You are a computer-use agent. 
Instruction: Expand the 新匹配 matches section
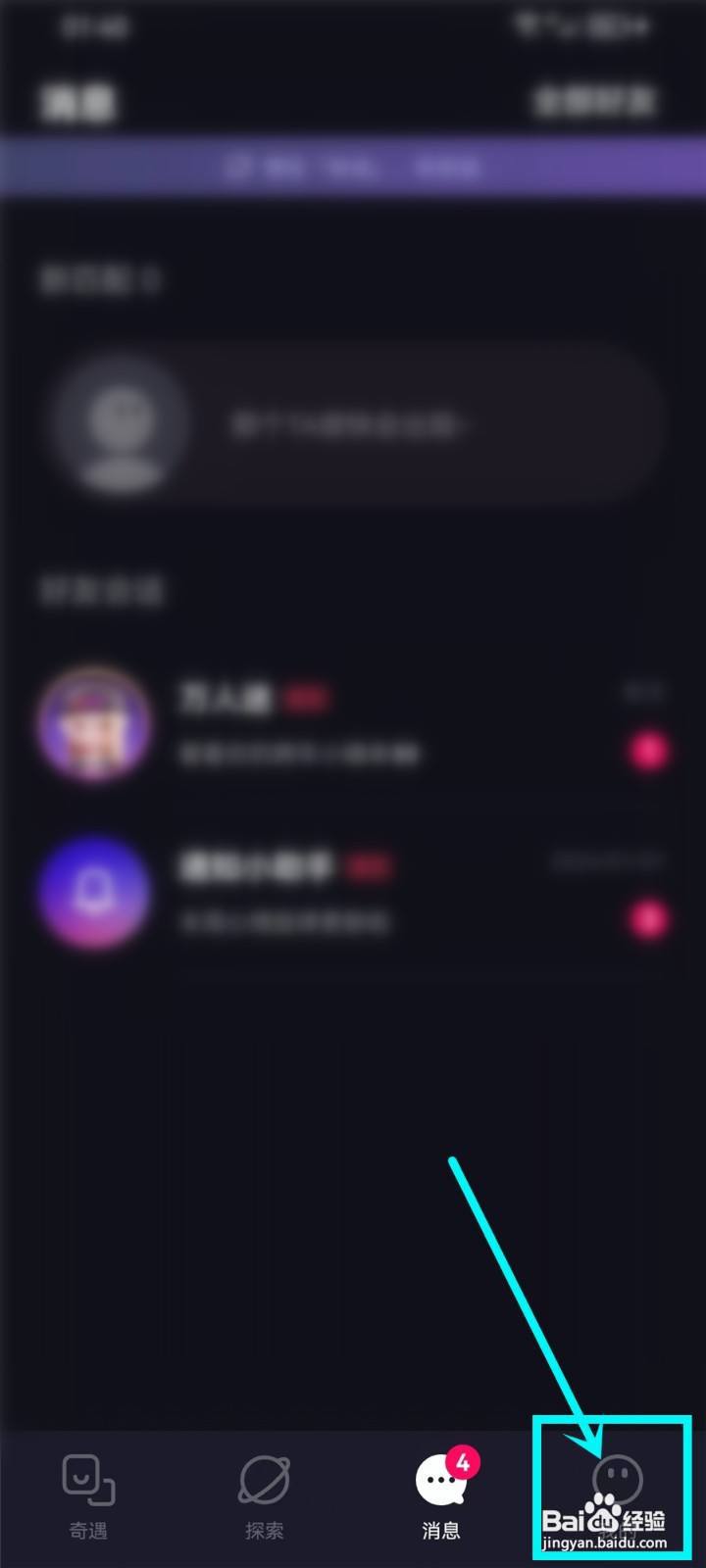[x=98, y=279]
